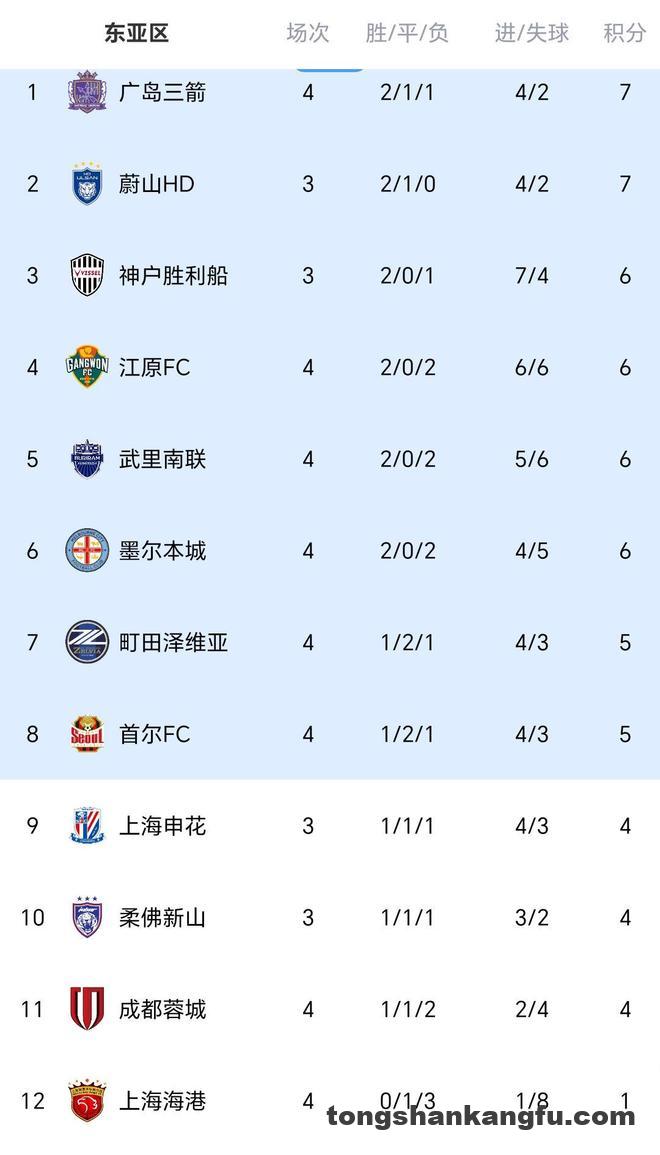Select the 神户胜利船 row
Viewport: 660px width, 1155px height.
pyautogui.click(x=173, y=276)
